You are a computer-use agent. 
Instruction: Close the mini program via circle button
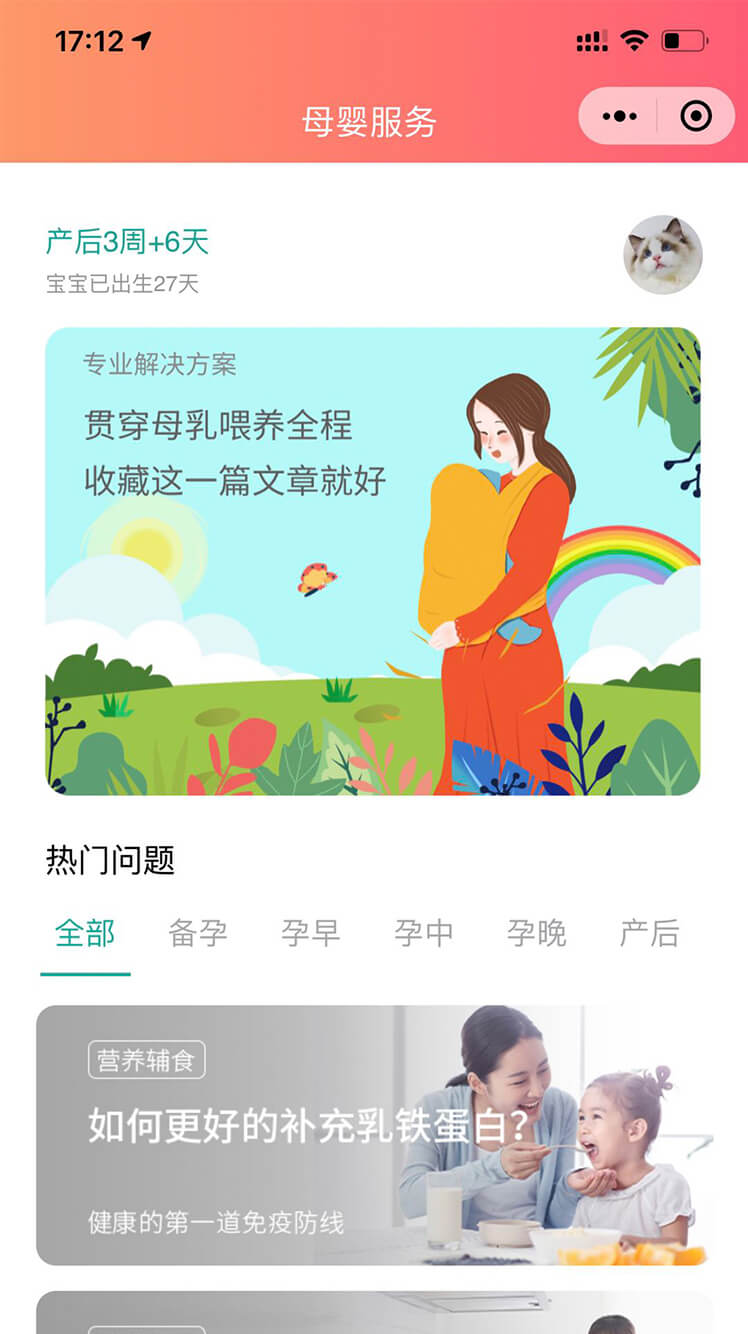[x=696, y=116]
